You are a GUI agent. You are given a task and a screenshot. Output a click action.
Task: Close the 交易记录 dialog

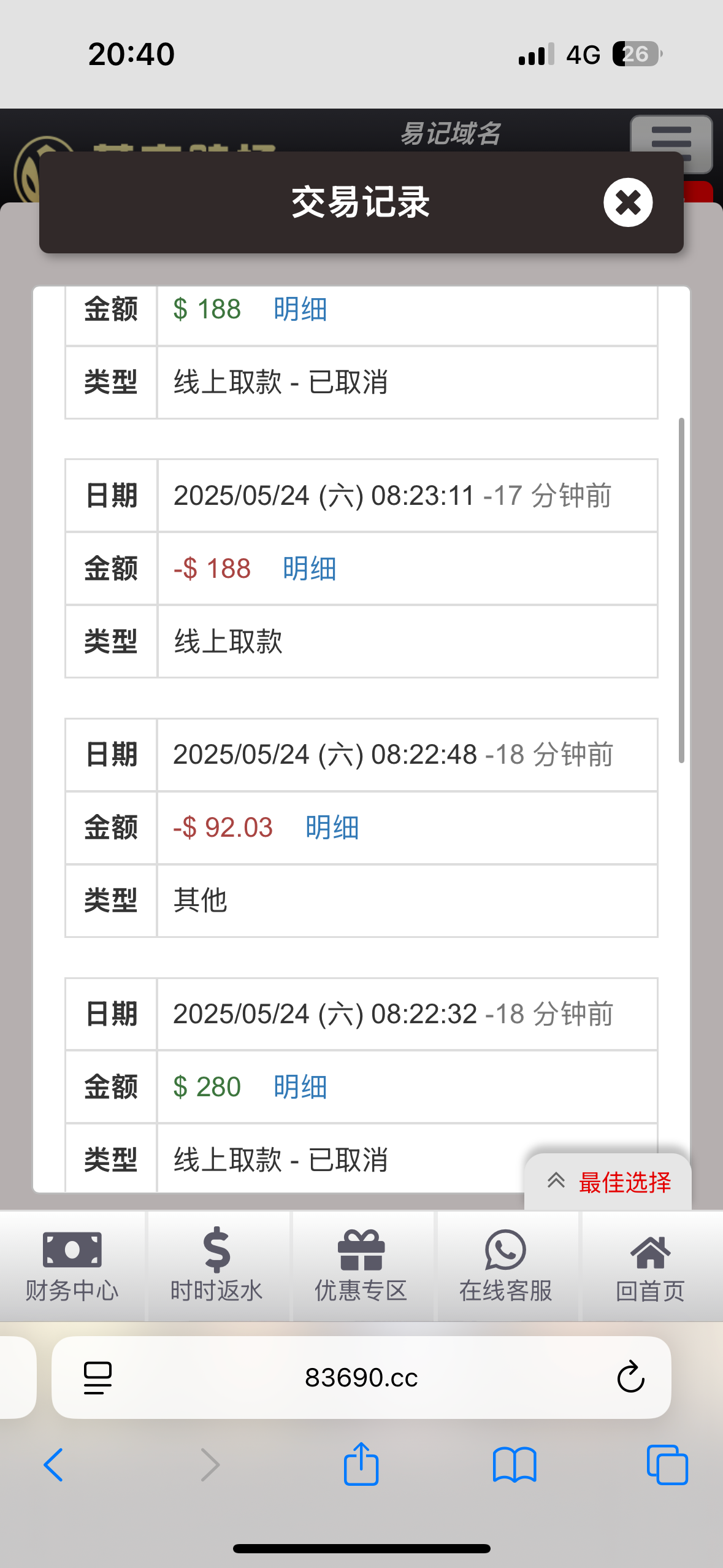[x=628, y=202]
